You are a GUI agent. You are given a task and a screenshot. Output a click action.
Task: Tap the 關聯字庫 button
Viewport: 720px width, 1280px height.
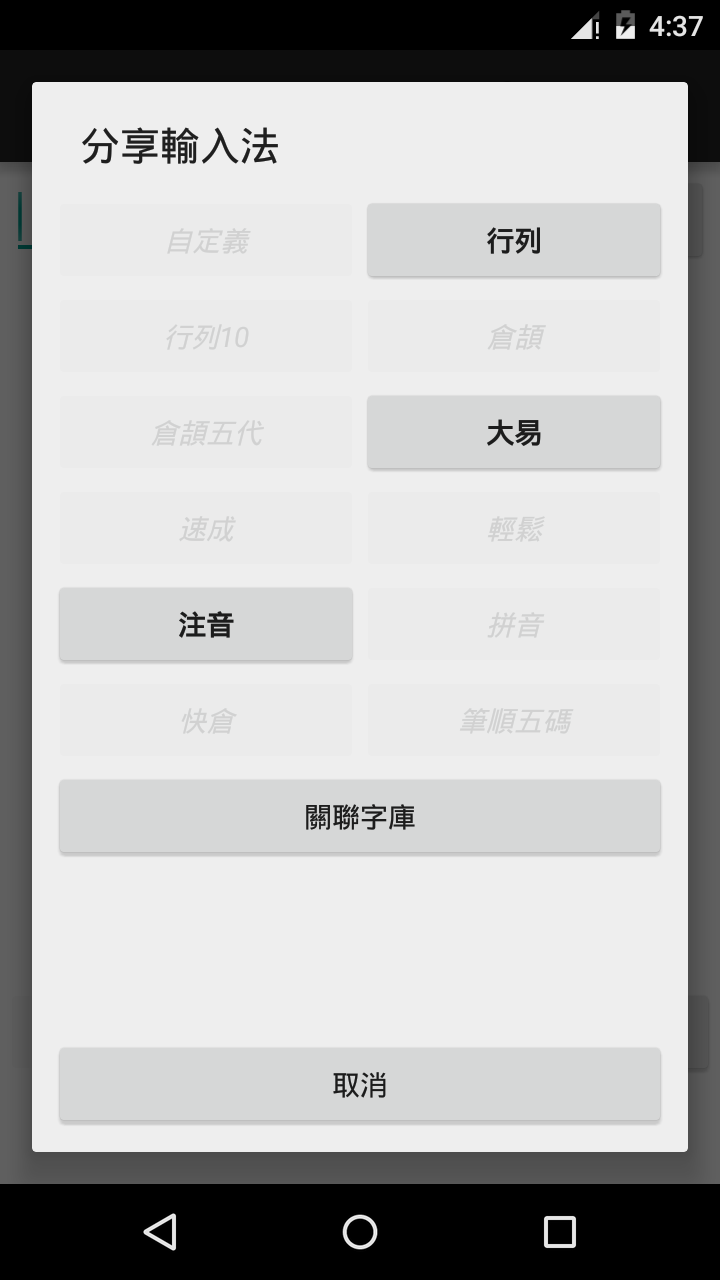coord(360,816)
